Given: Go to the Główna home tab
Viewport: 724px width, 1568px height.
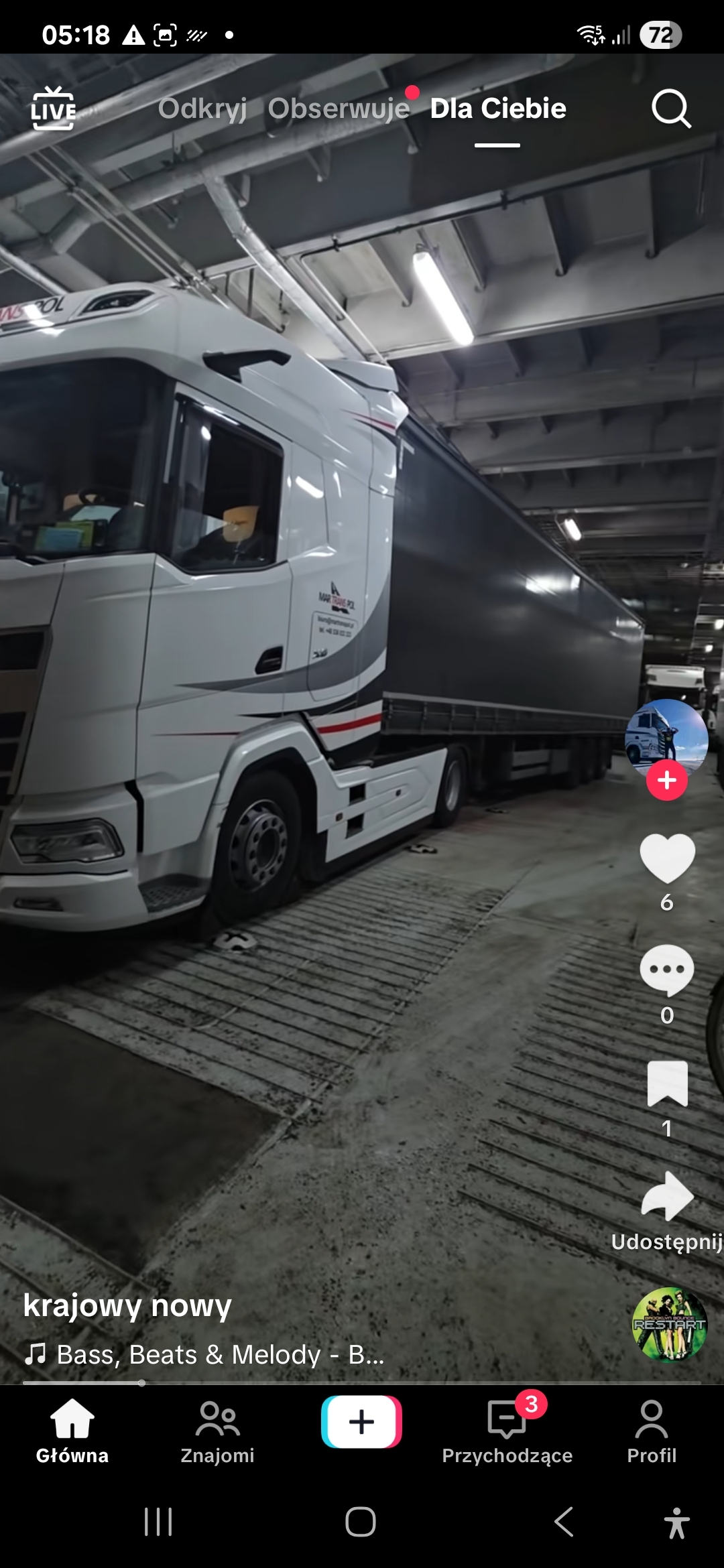Looking at the screenshot, I should coord(72,1431).
